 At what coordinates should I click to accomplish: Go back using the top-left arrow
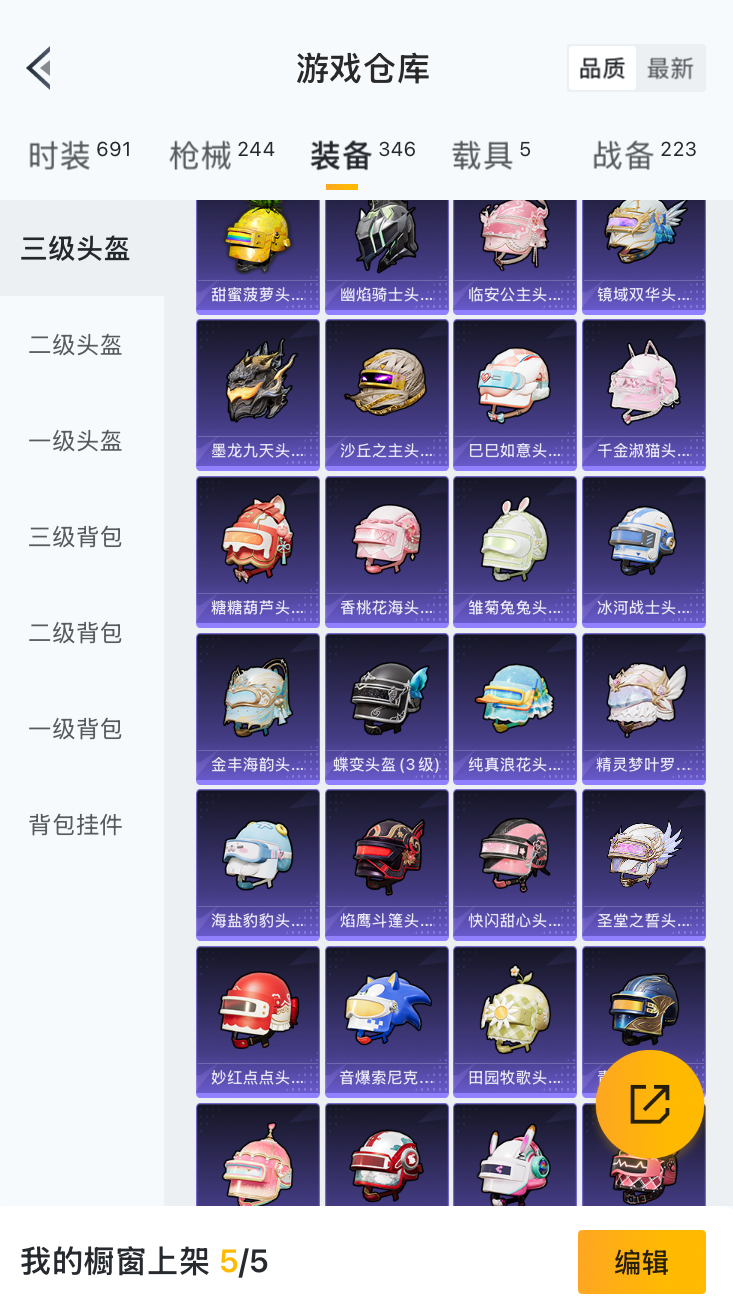38,69
